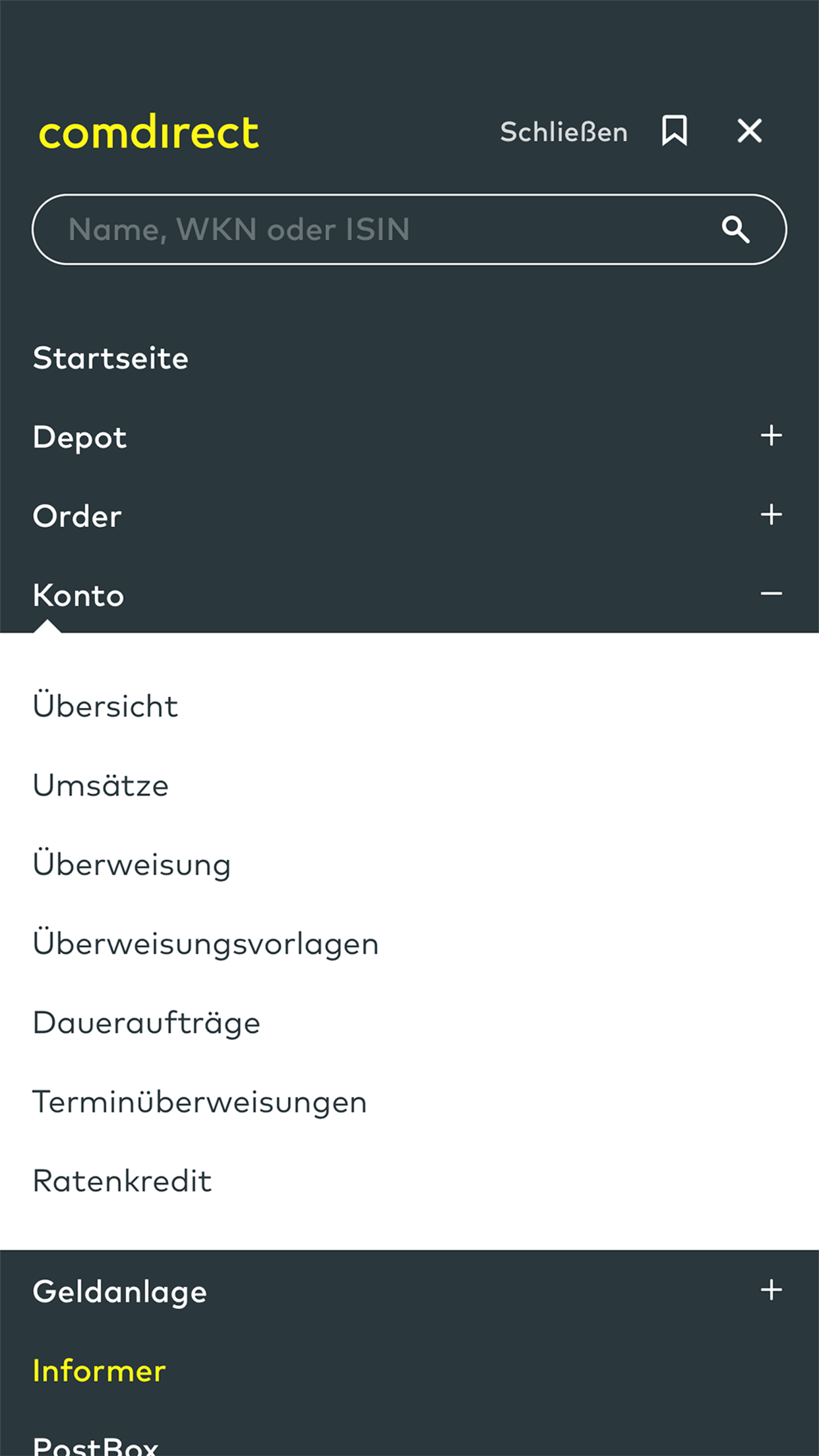Focus the Name, WKN oder ISIN search field

409,229
